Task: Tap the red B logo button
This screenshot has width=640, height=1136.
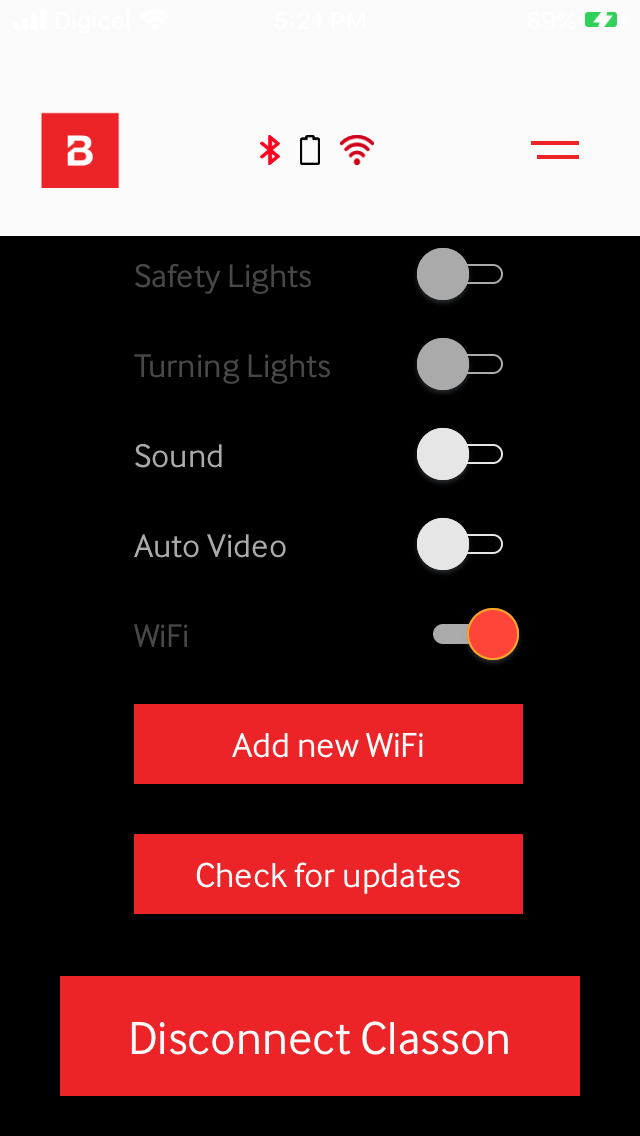Action: tap(80, 150)
